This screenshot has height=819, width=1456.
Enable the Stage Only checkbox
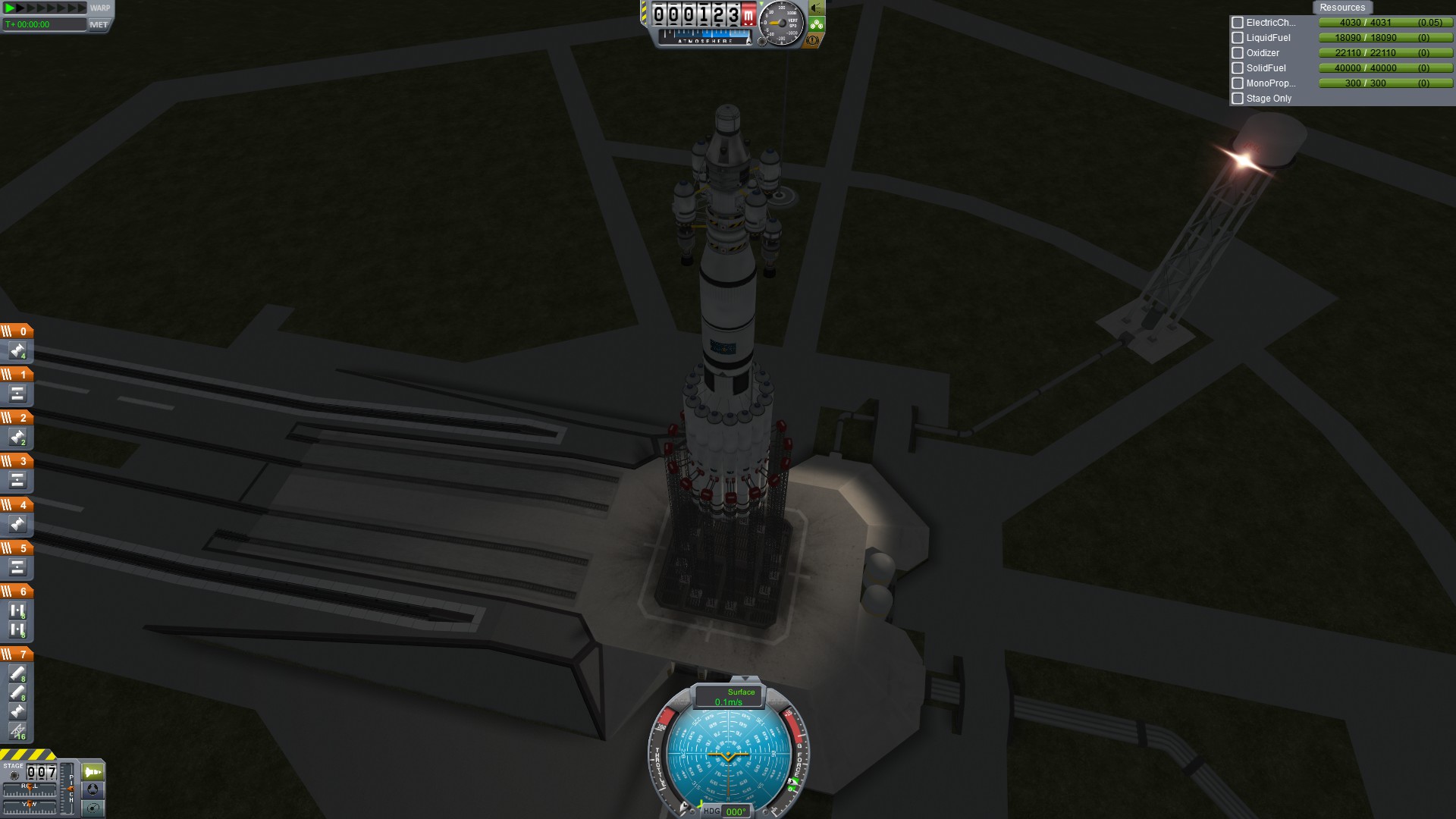tap(1238, 99)
